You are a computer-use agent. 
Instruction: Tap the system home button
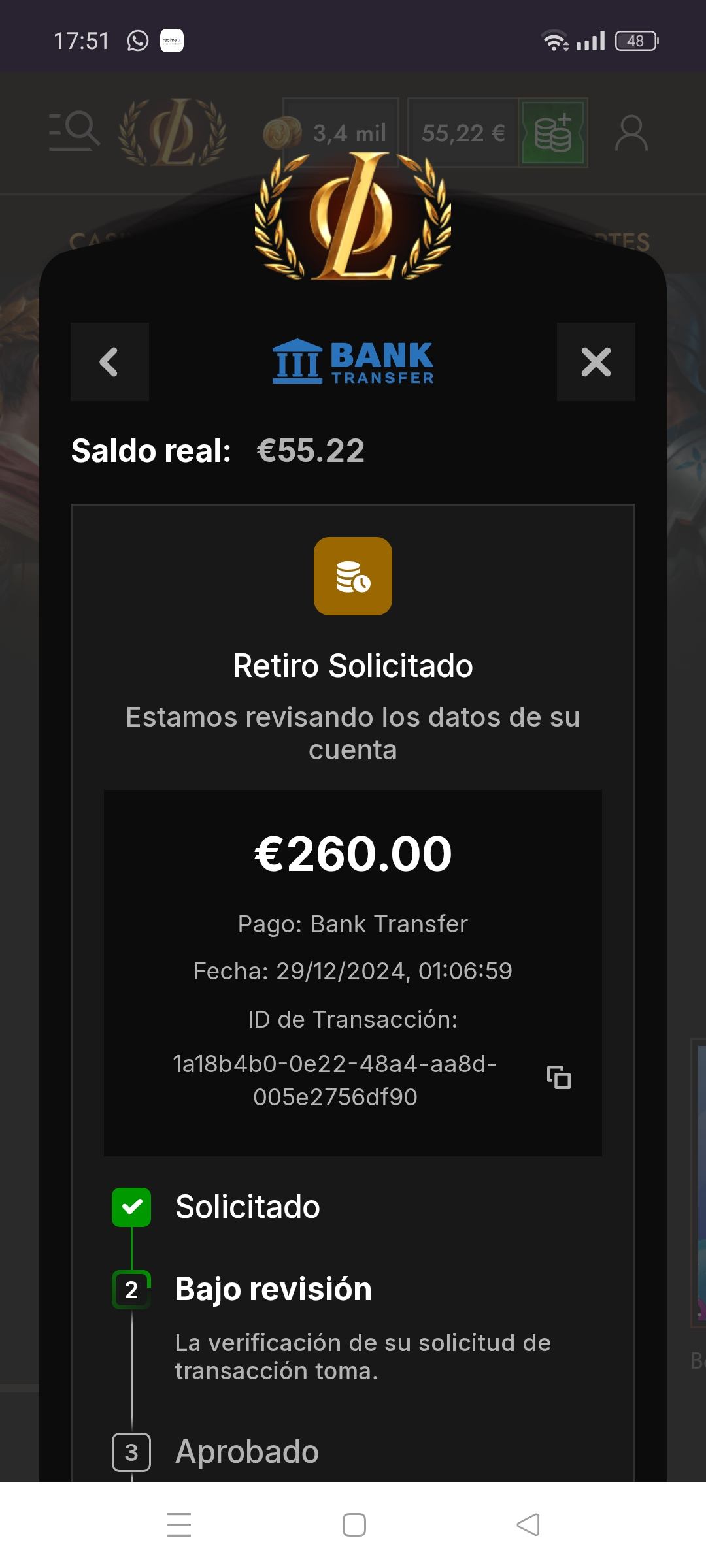(x=354, y=1525)
